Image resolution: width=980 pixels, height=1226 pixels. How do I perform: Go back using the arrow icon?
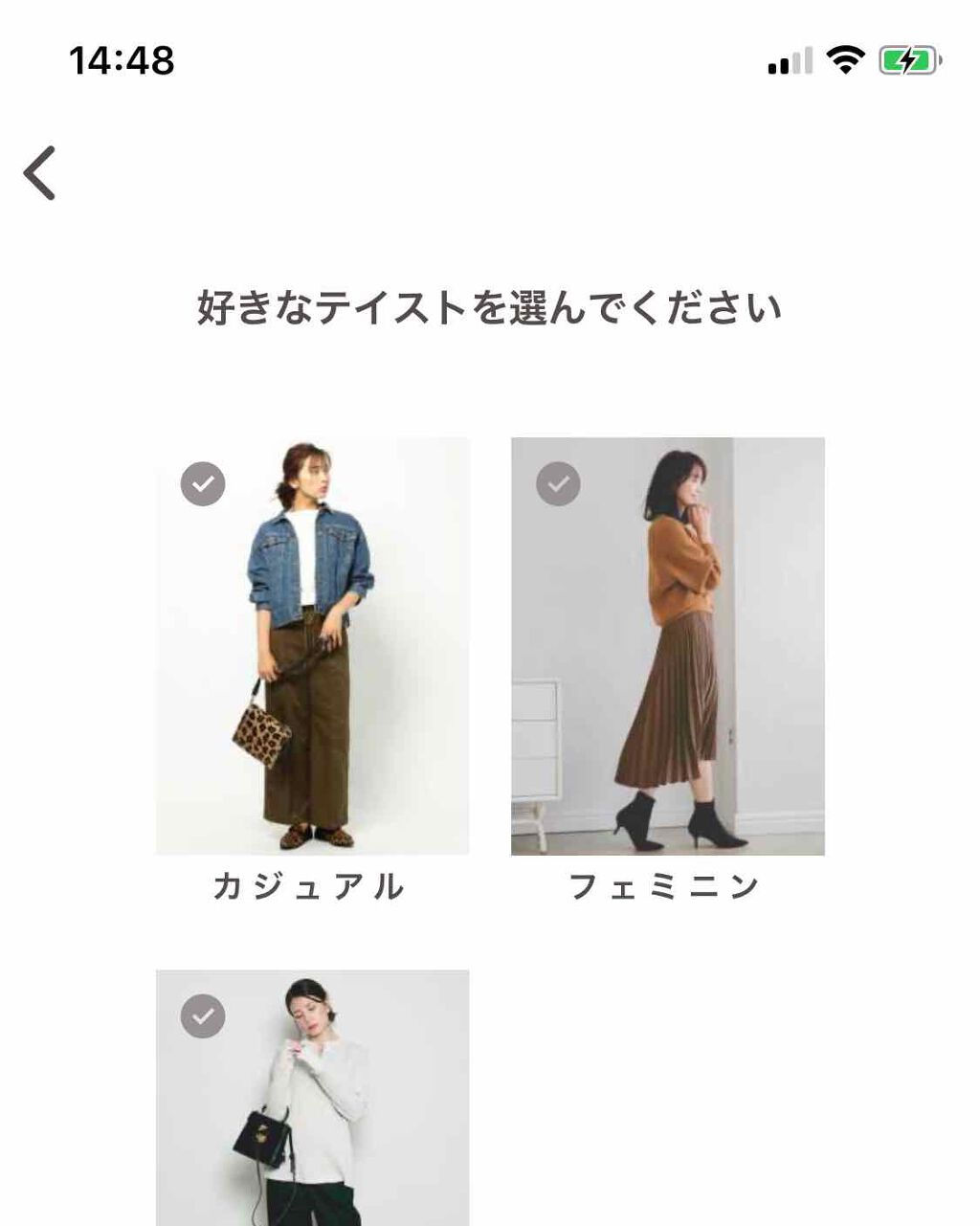[x=40, y=173]
